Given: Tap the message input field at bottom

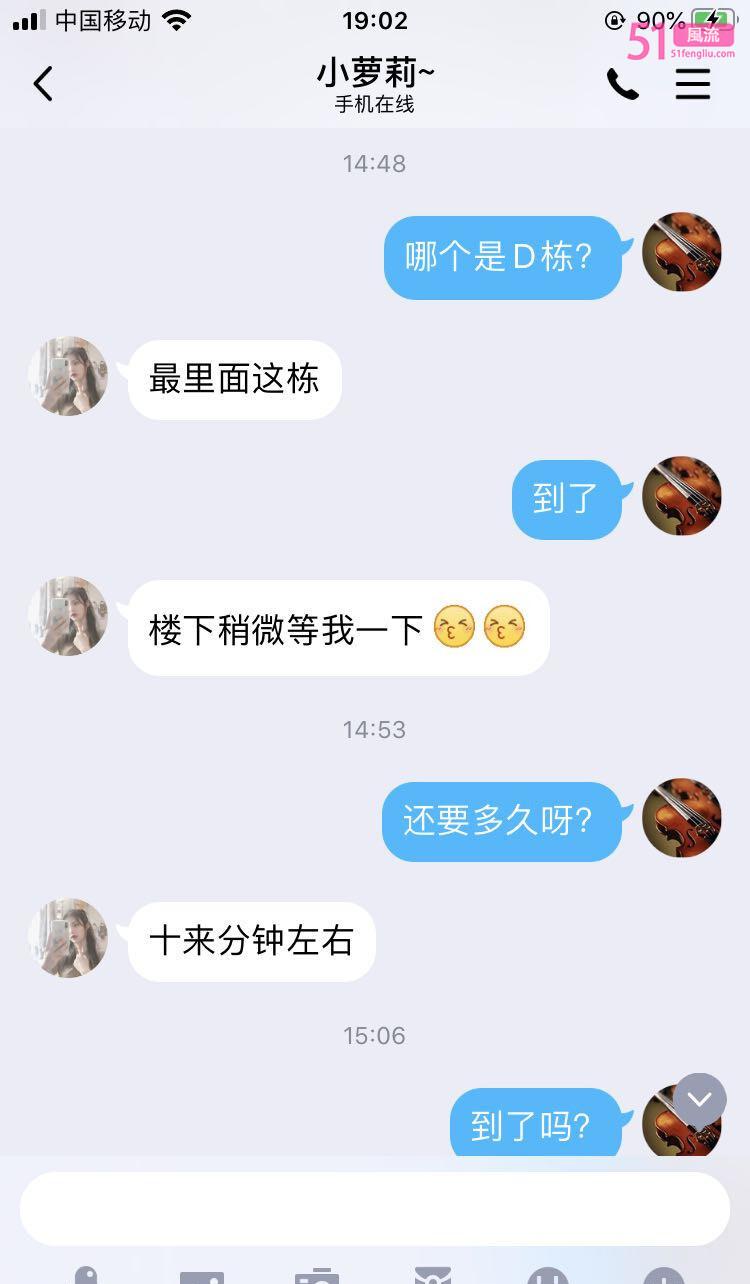Looking at the screenshot, I should click(375, 1209).
